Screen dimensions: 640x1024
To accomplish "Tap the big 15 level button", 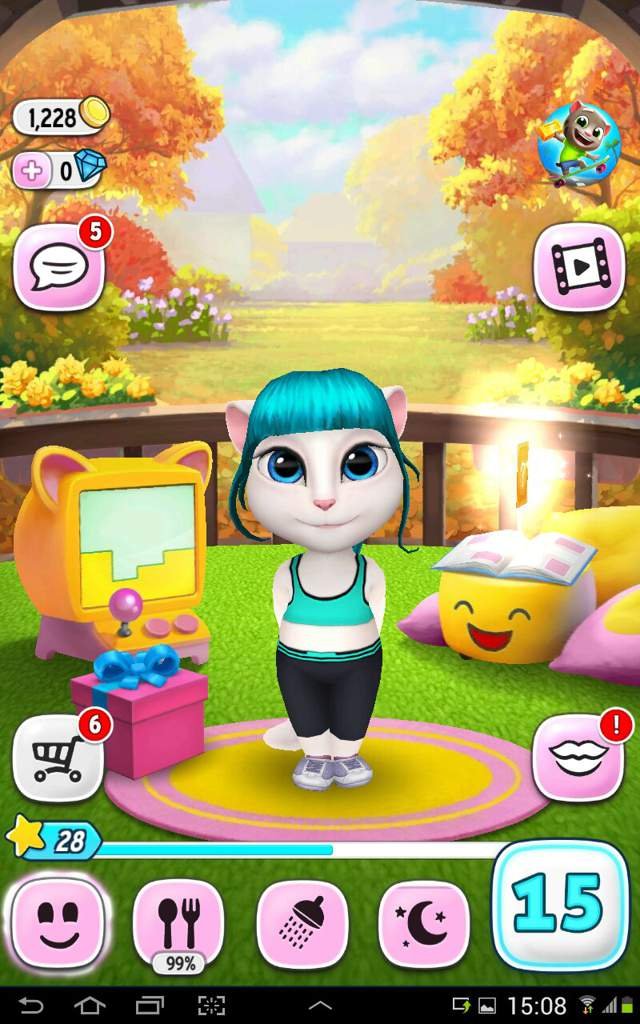I will pyautogui.click(x=561, y=905).
